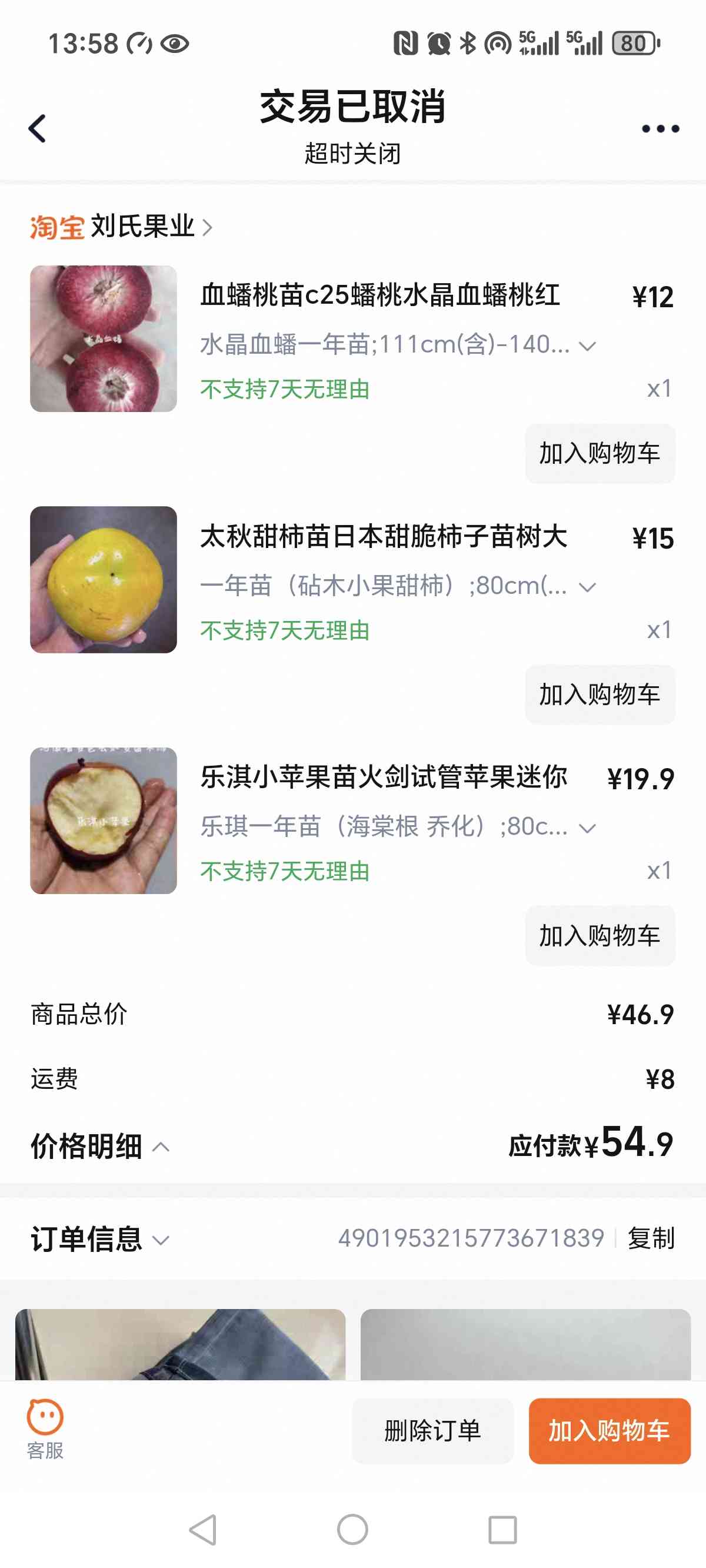The width and height of the screenshot is (706, 1568).
Task: Open the 血蟠桃苗 product image
Action: click(x=104, y=338)
